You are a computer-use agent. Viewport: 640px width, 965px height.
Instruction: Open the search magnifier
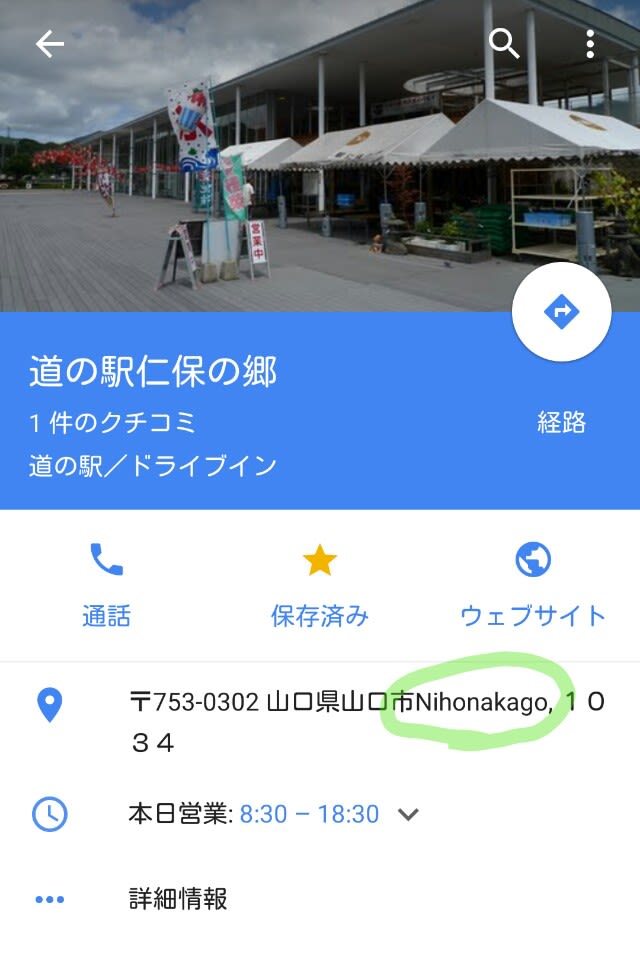504,43
